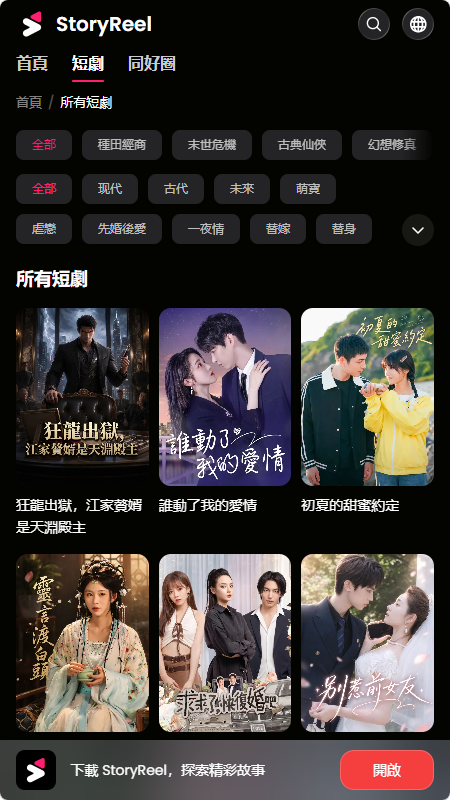Screen dimensions: 450x800
Task: Tap 開啟 in the download banner
Action: (x=387, y=770)
